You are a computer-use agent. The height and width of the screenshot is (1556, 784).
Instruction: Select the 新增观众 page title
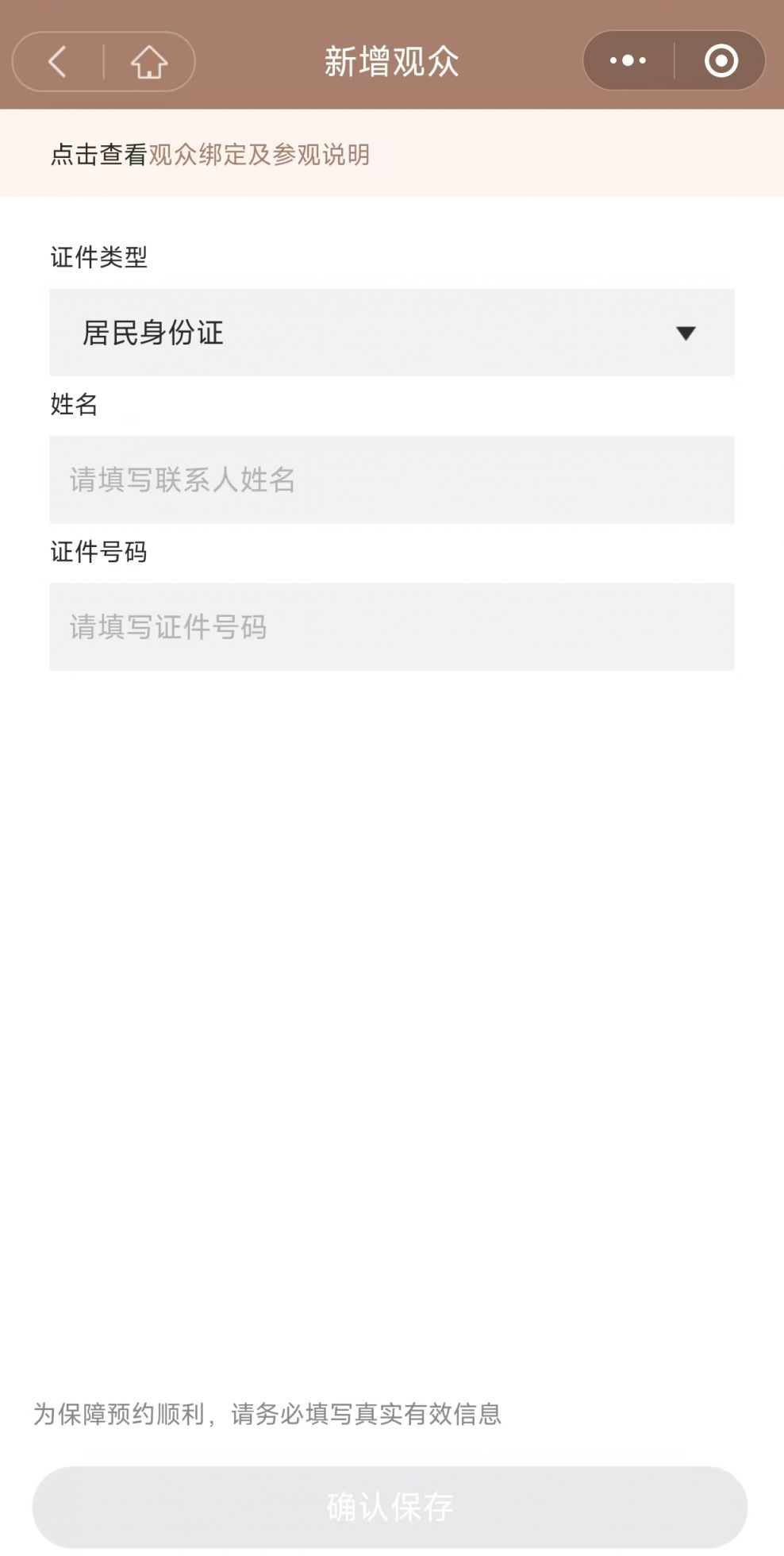pos(392,62)
